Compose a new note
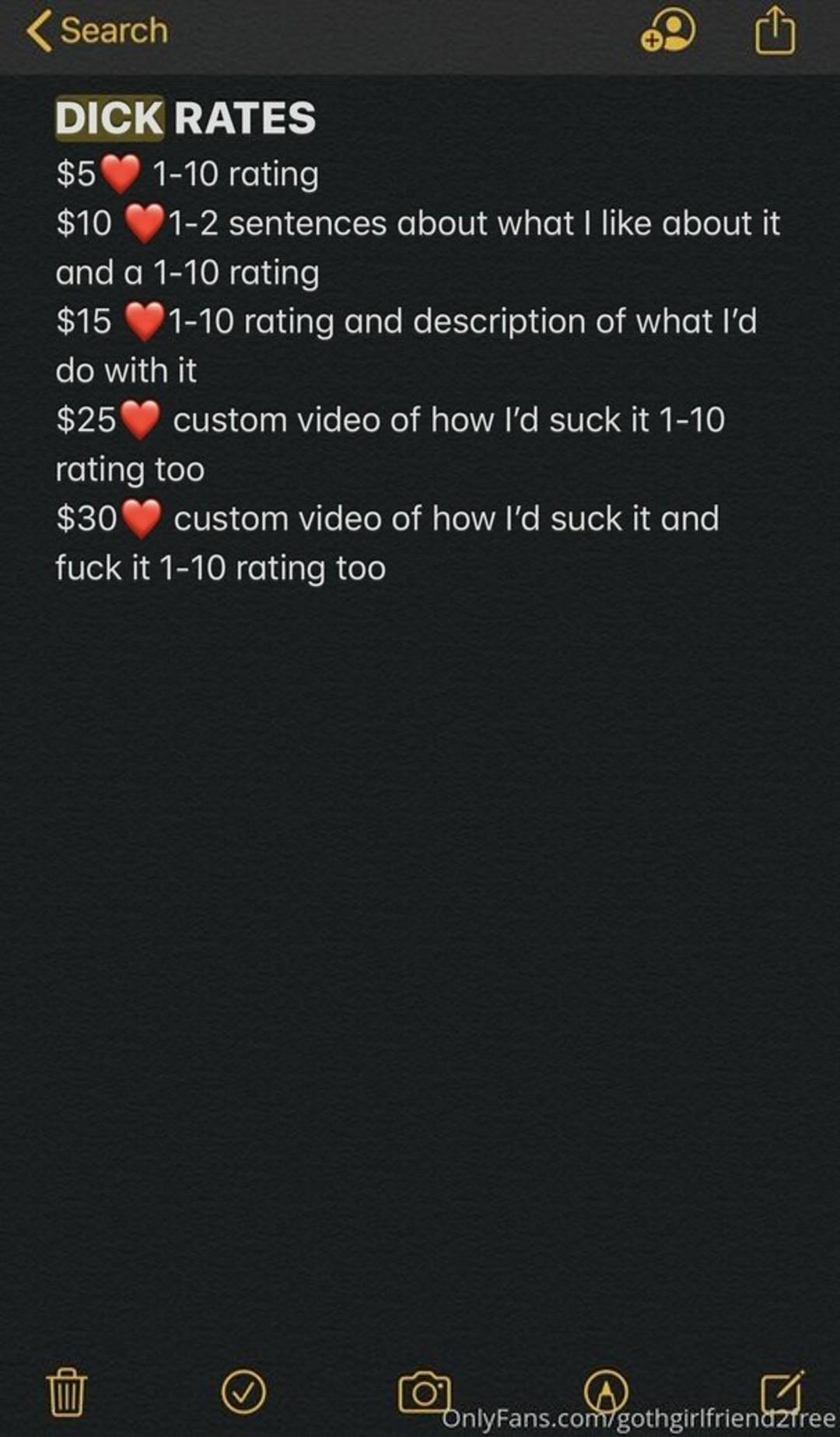The height and width of the screenshot is (1437, 840). [x=782, y=1390]
